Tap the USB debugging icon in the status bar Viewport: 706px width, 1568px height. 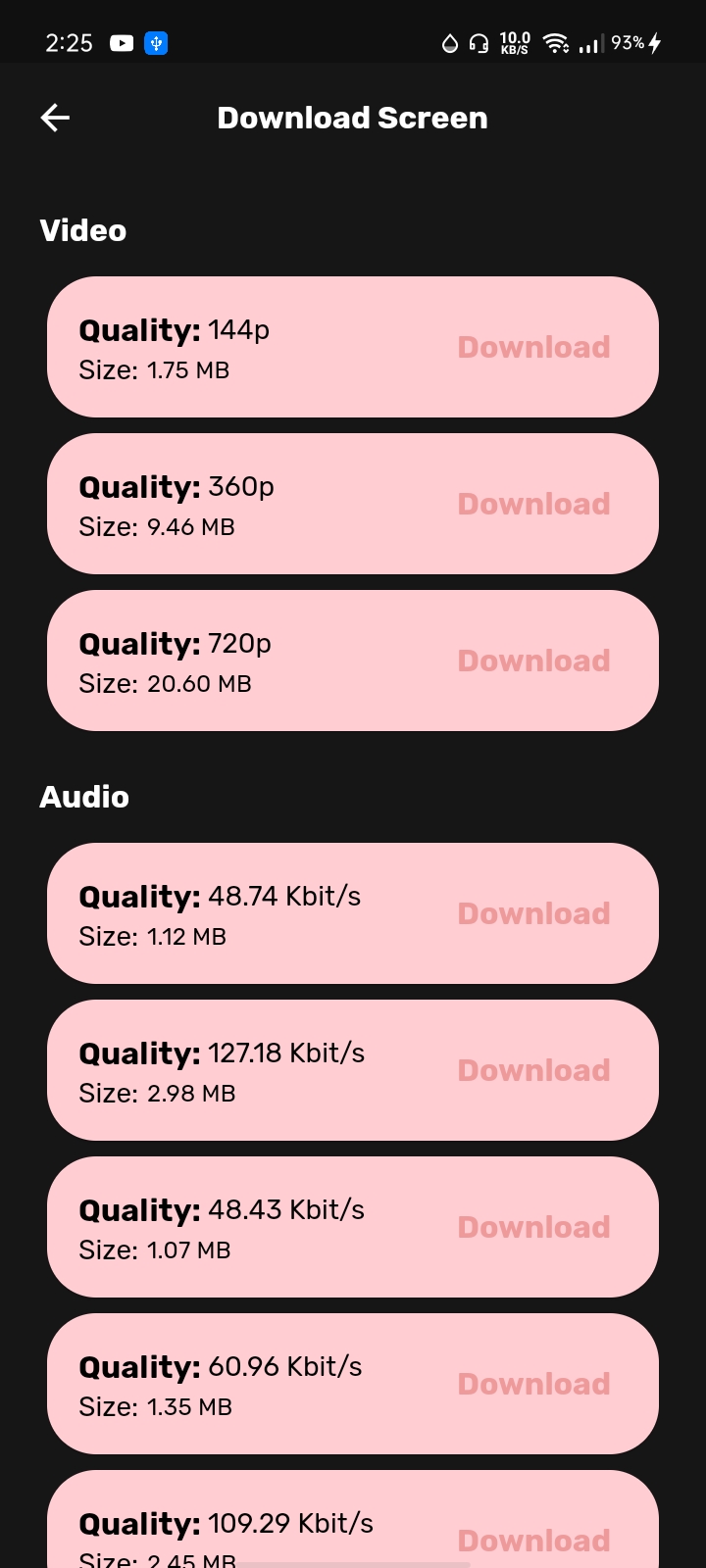pyautogui.click(x=157, y=43)
